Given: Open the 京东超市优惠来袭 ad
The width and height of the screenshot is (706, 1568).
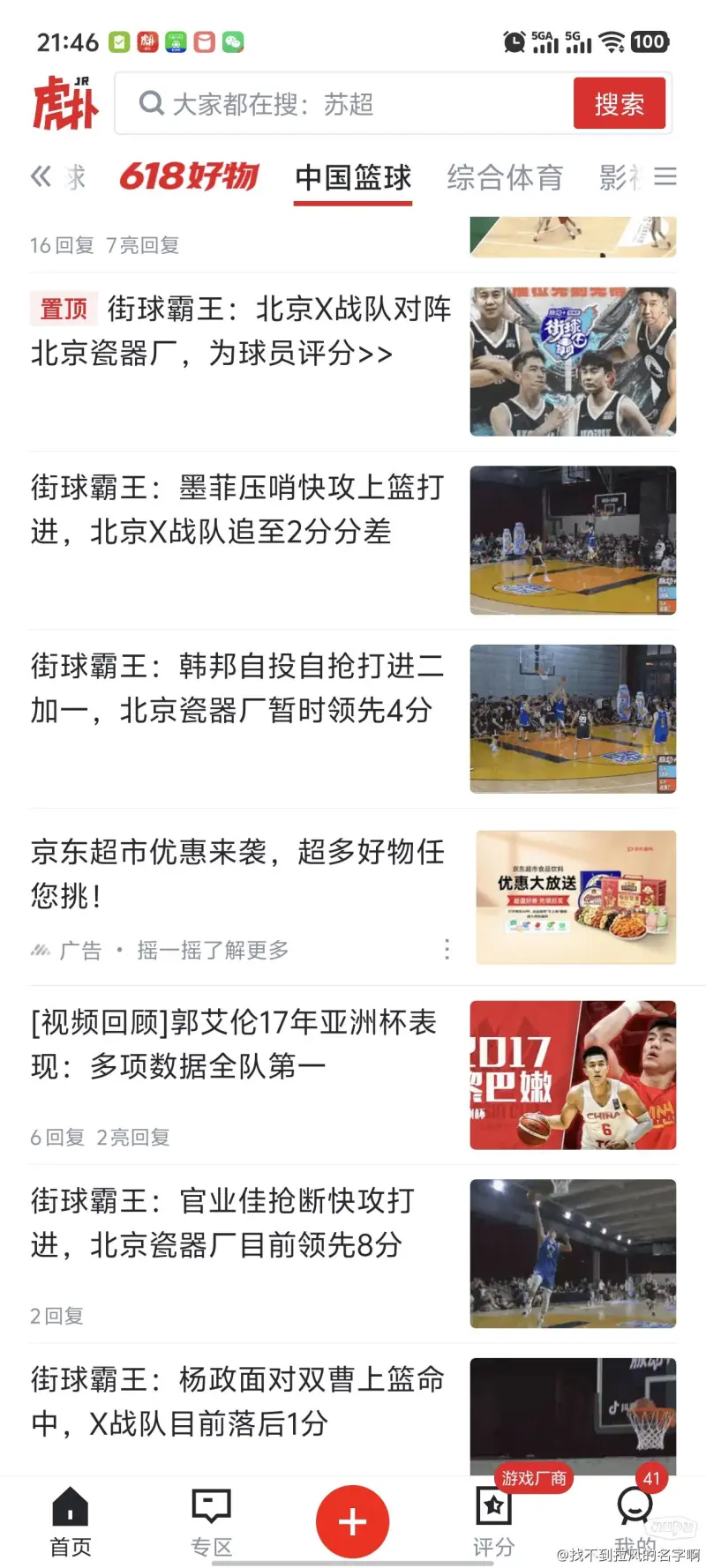Looking at the screenshot, I should (353, 898).
